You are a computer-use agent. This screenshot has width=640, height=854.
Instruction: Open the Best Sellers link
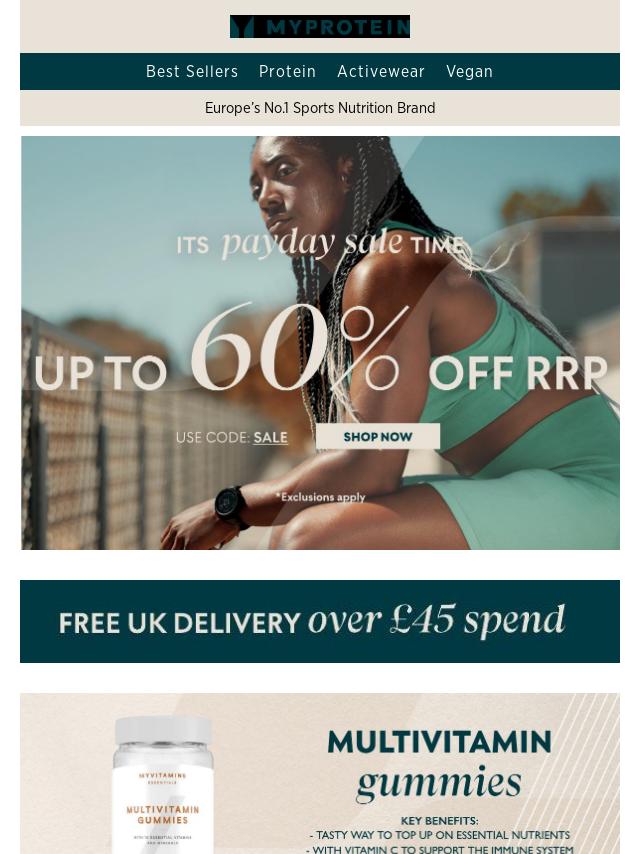click(192, 72)
